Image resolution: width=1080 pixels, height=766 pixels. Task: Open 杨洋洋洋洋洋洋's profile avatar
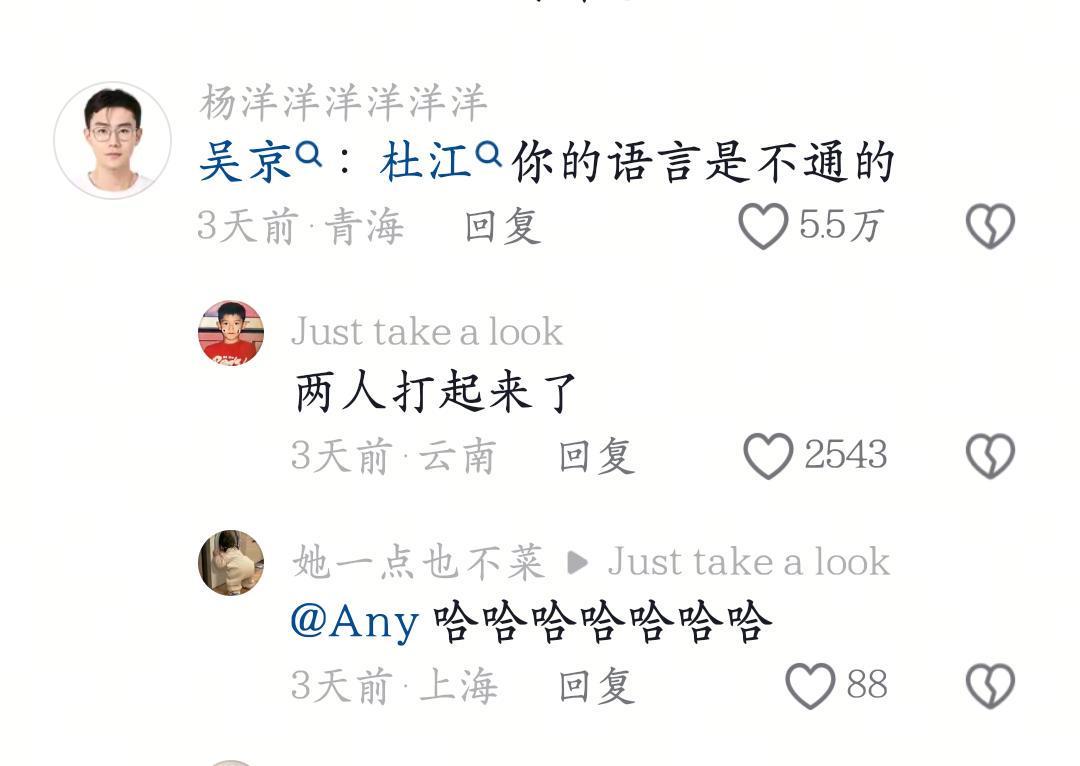tap(112, 140)
